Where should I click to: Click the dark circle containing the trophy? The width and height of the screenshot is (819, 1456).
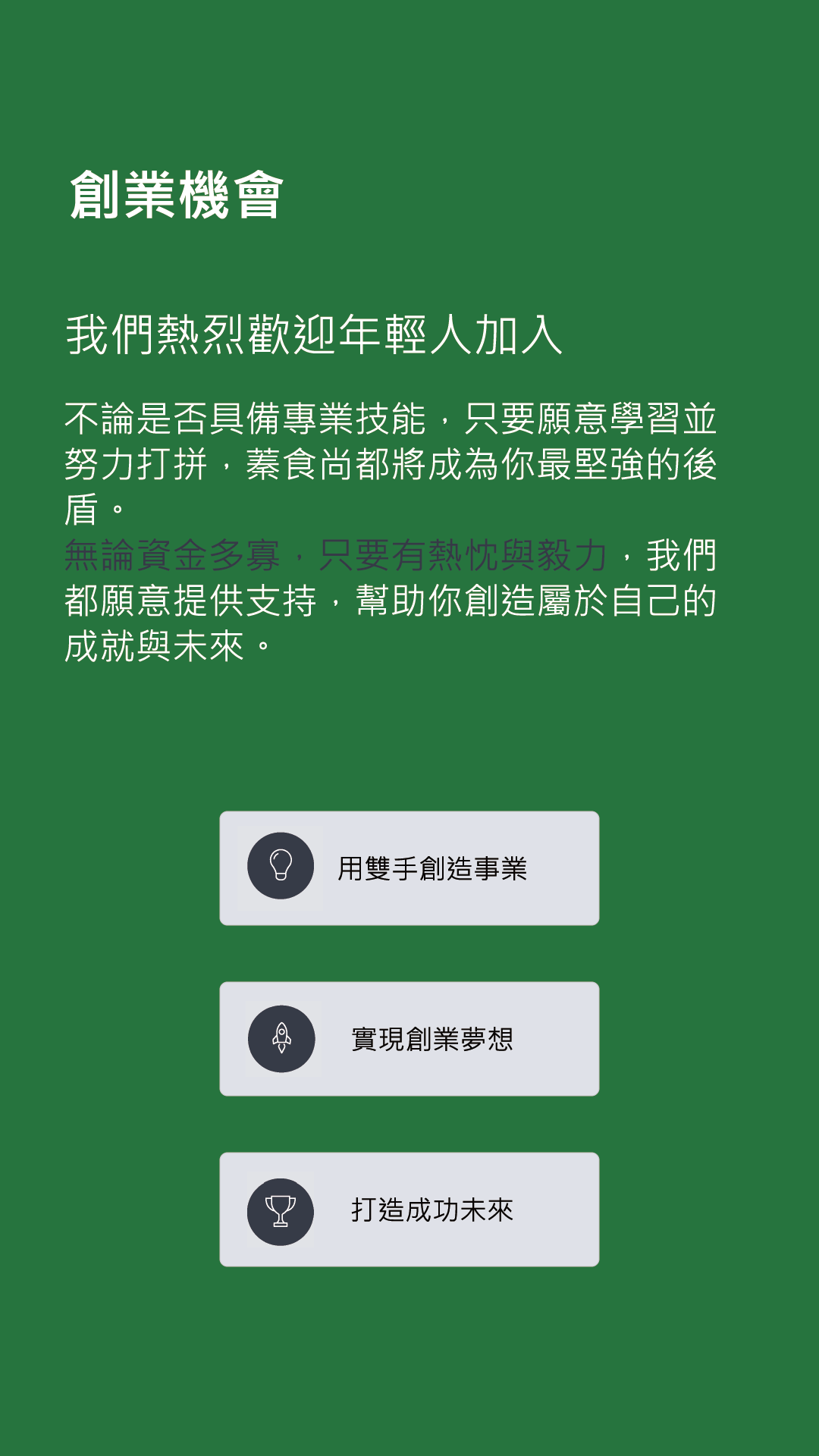[x=281, y=1211]
